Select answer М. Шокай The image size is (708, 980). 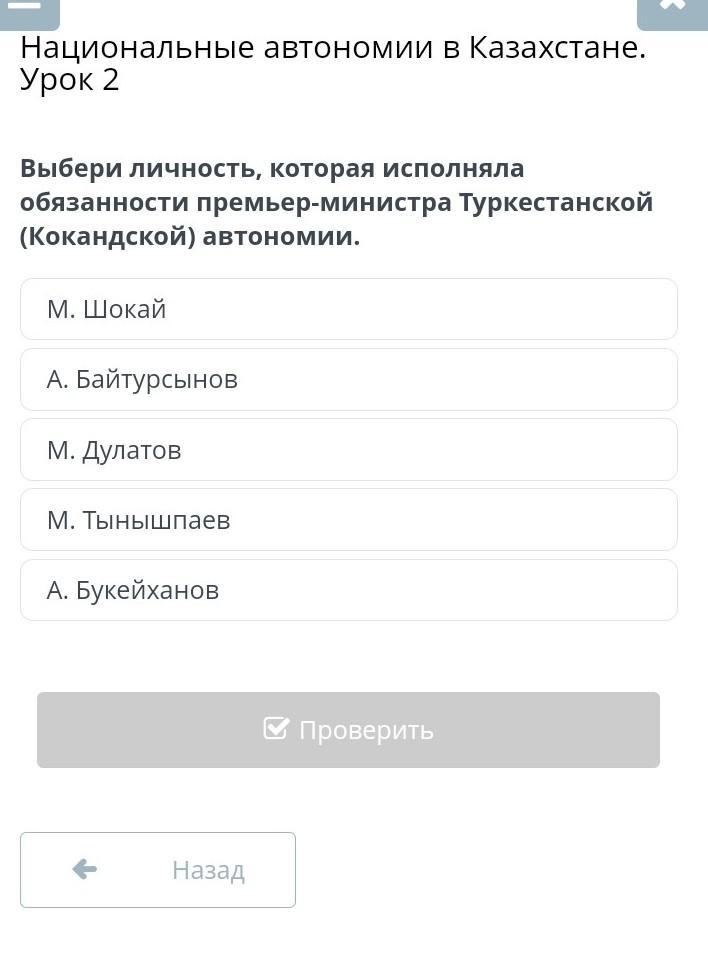pos(349,309)
